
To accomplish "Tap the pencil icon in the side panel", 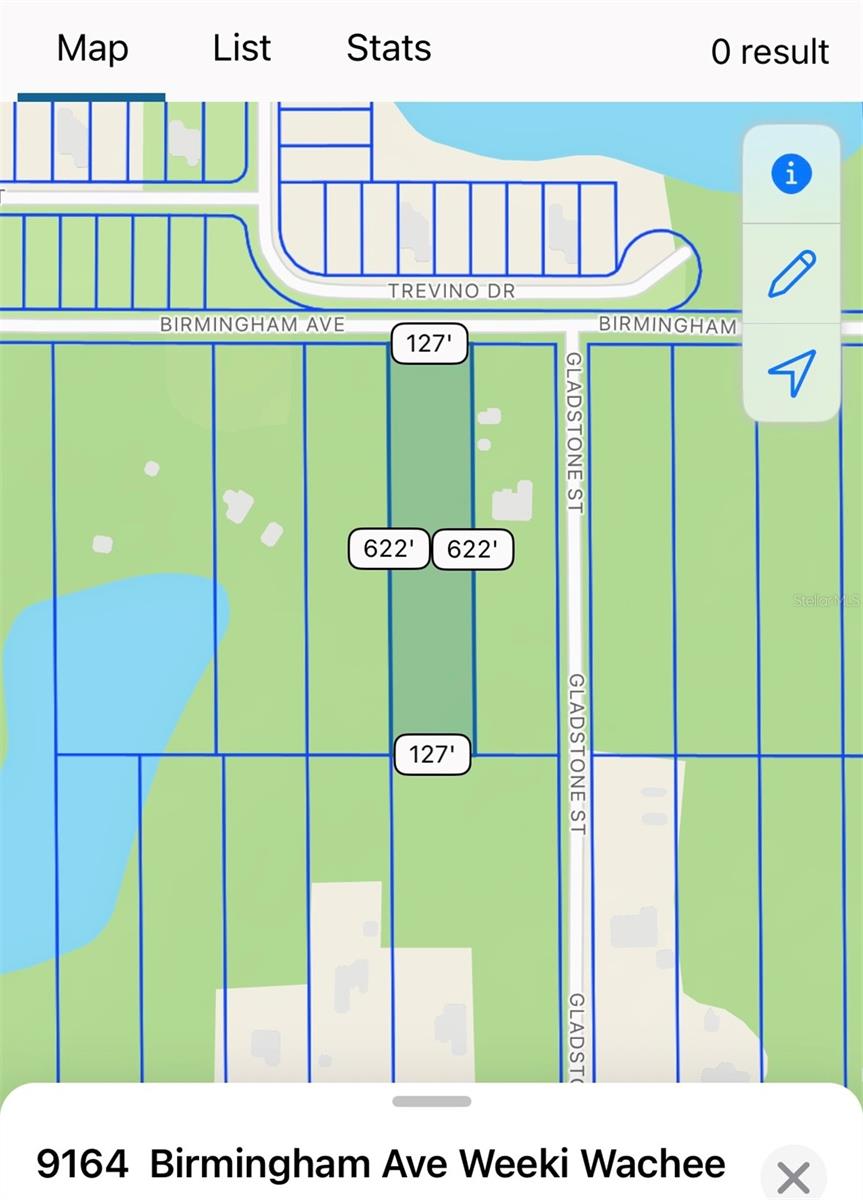I will click(792, 273).
